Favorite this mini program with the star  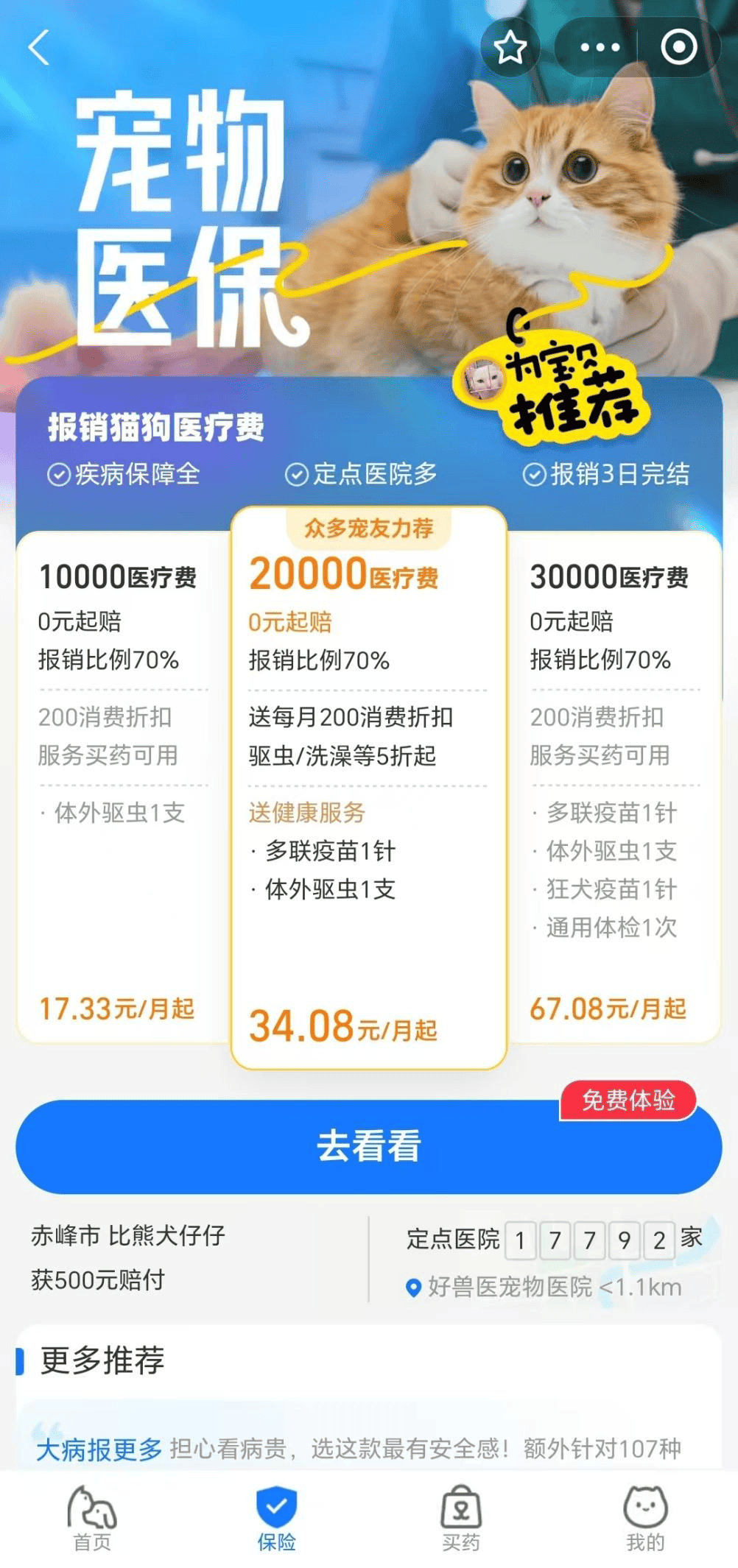510,48
